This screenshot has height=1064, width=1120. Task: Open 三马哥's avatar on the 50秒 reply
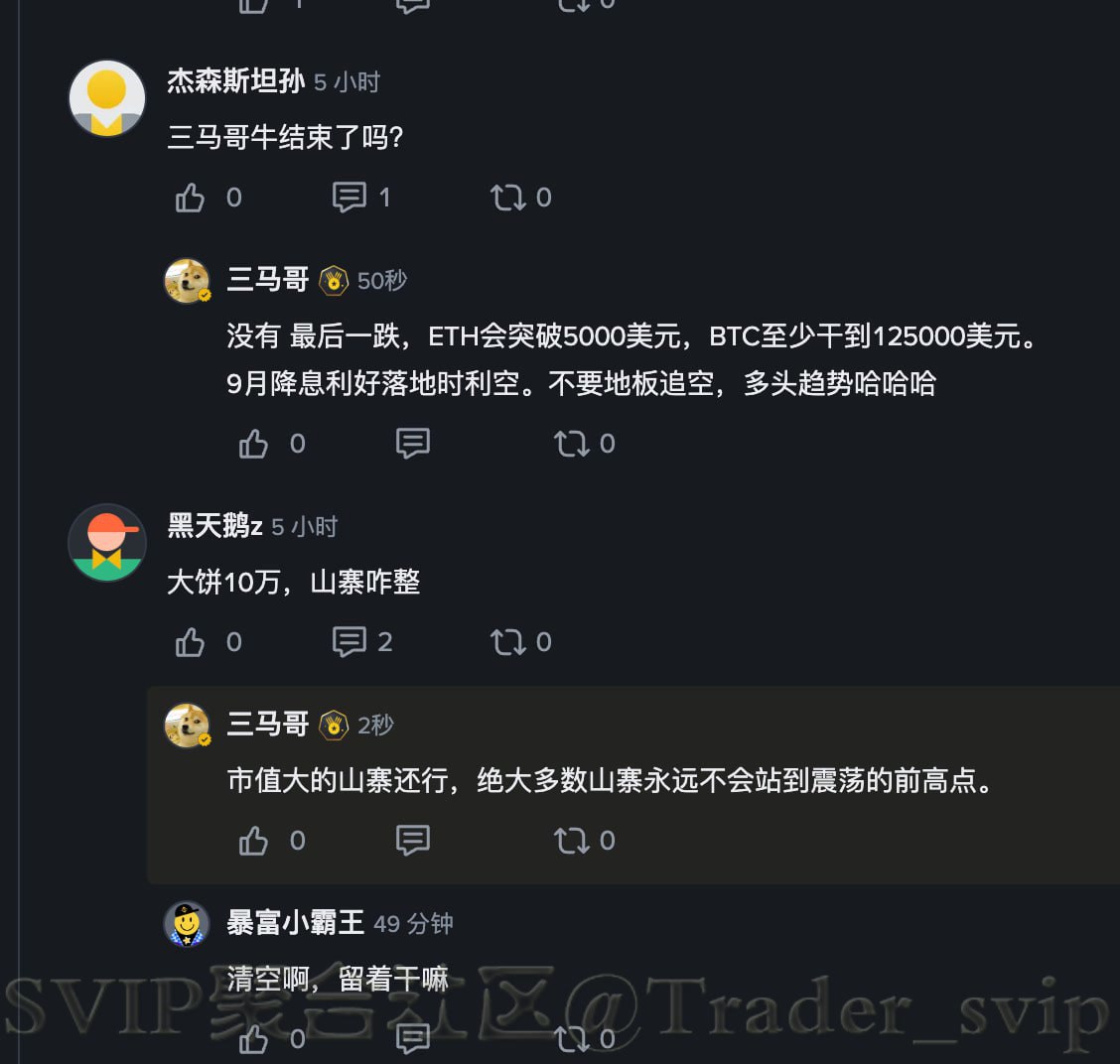187,281
